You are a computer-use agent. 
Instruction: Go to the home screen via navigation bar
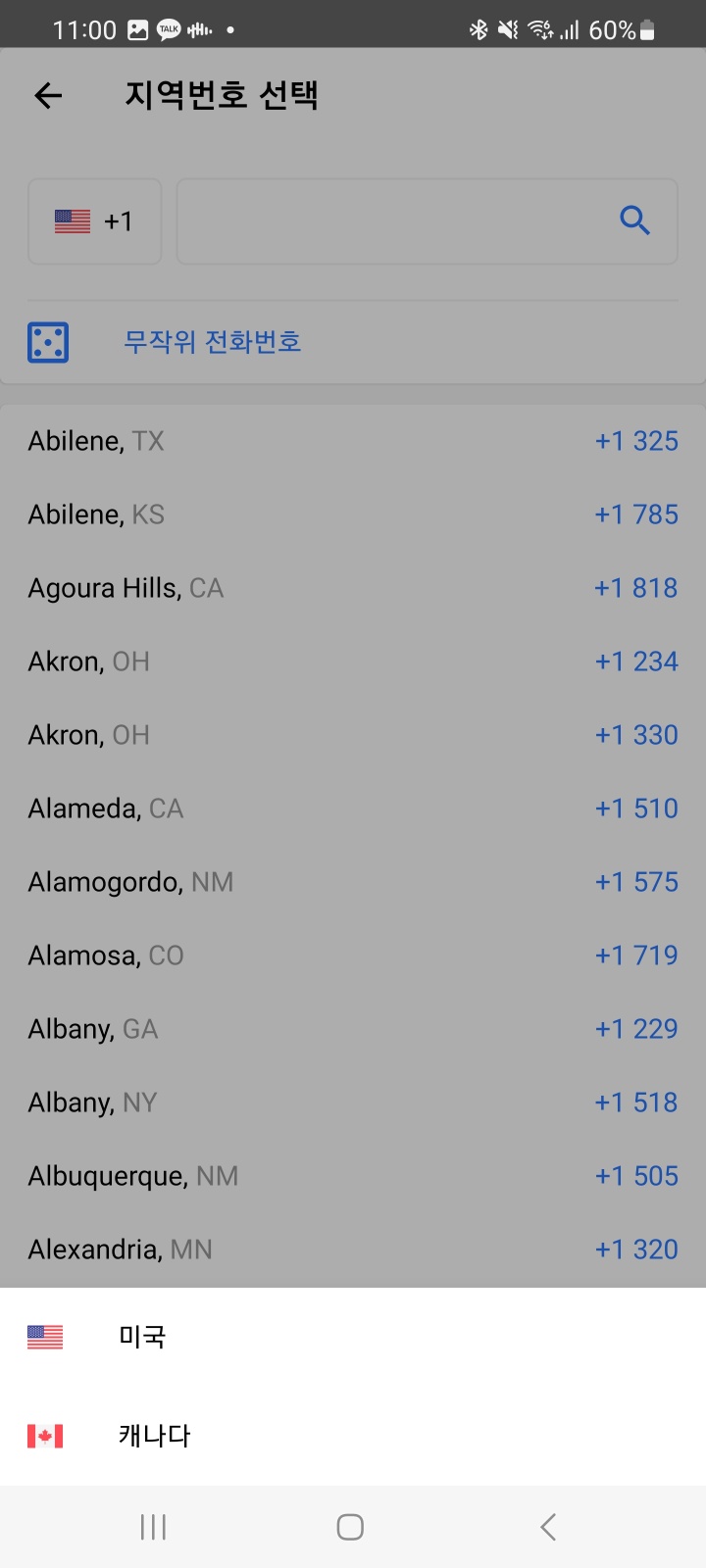point(350,1526)
